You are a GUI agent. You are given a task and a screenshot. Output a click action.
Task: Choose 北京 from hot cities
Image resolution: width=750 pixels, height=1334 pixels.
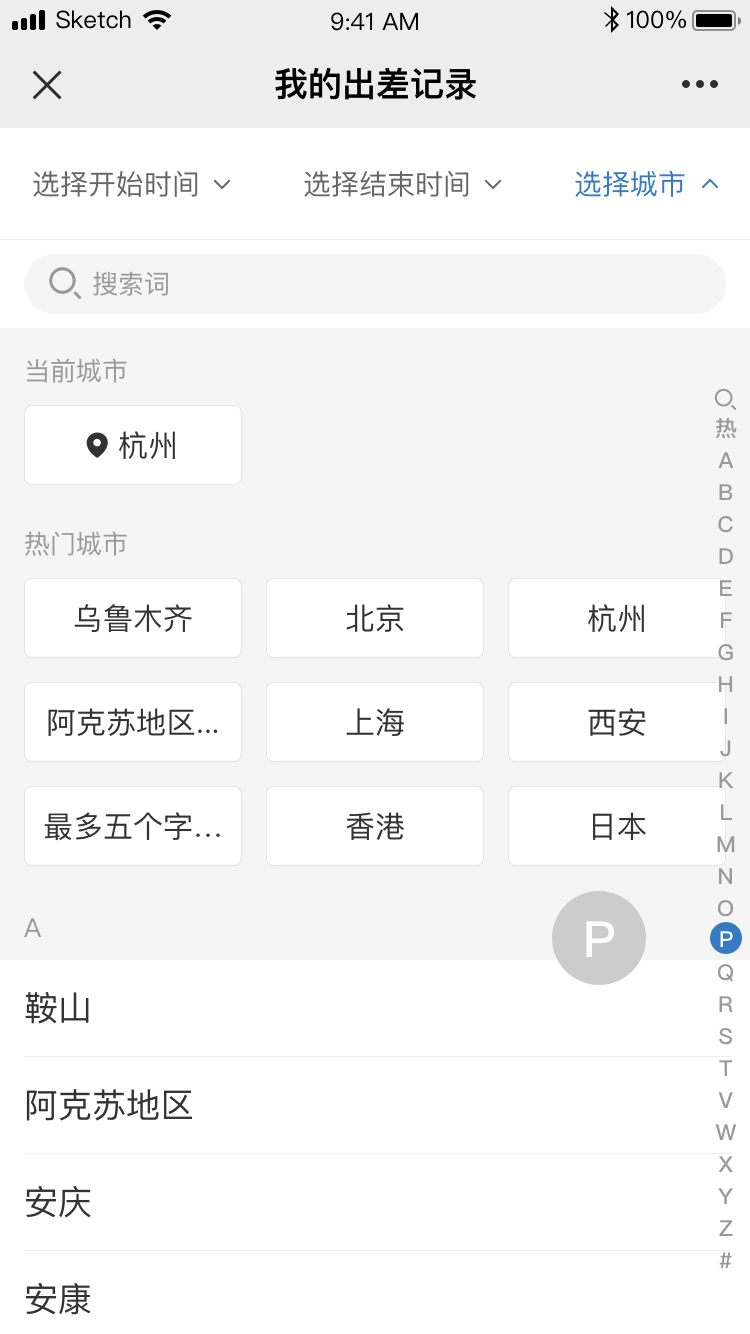(375, 618)
